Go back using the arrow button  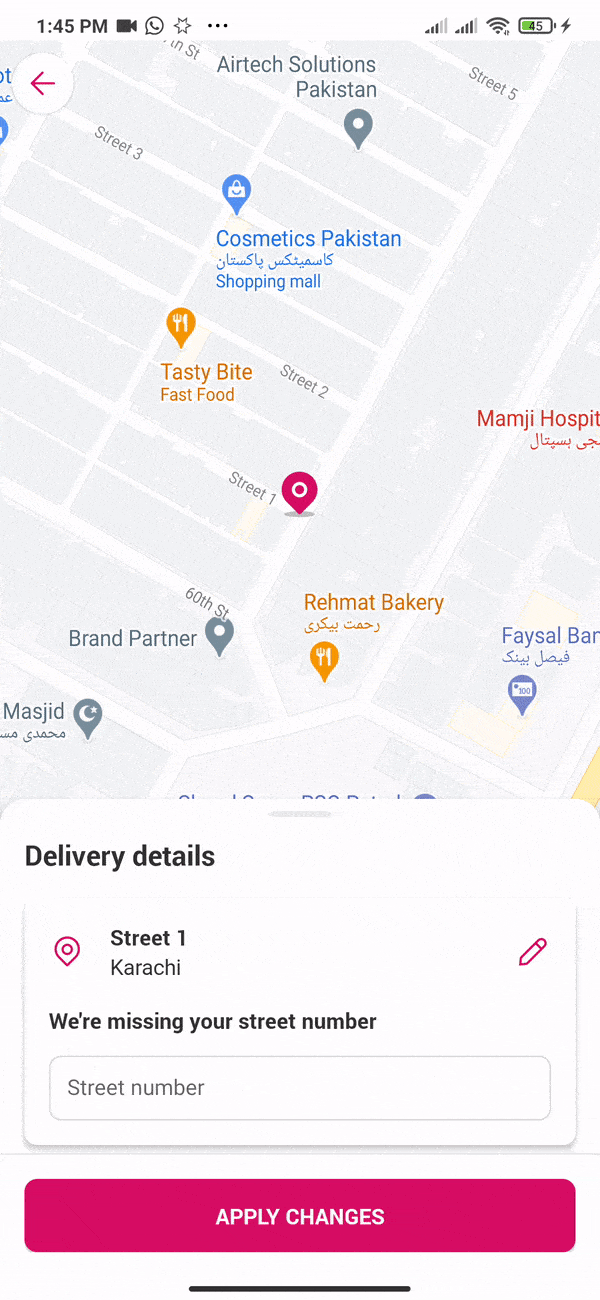(42, 84)
